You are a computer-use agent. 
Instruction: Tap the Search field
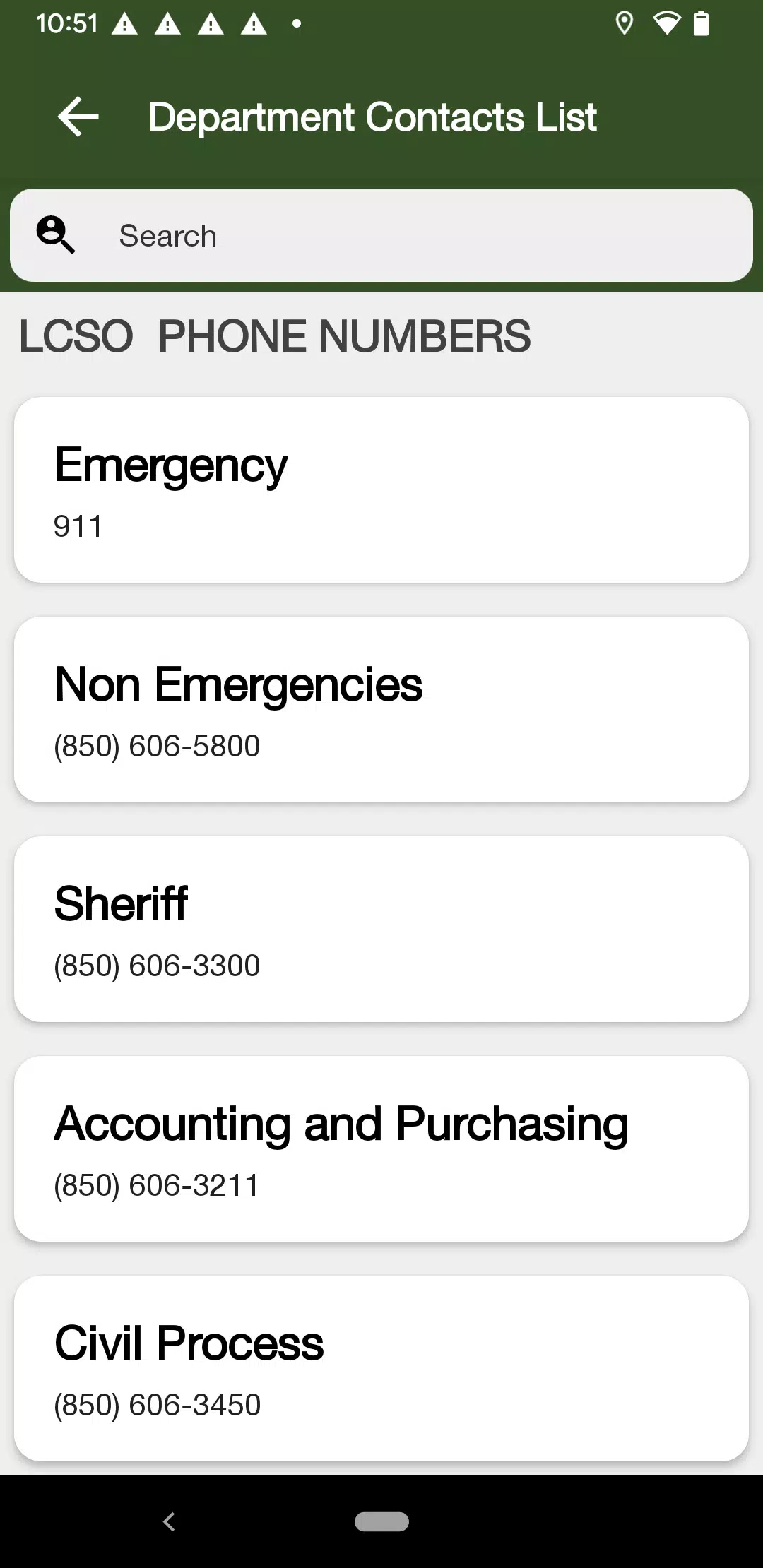coord(381,235)
